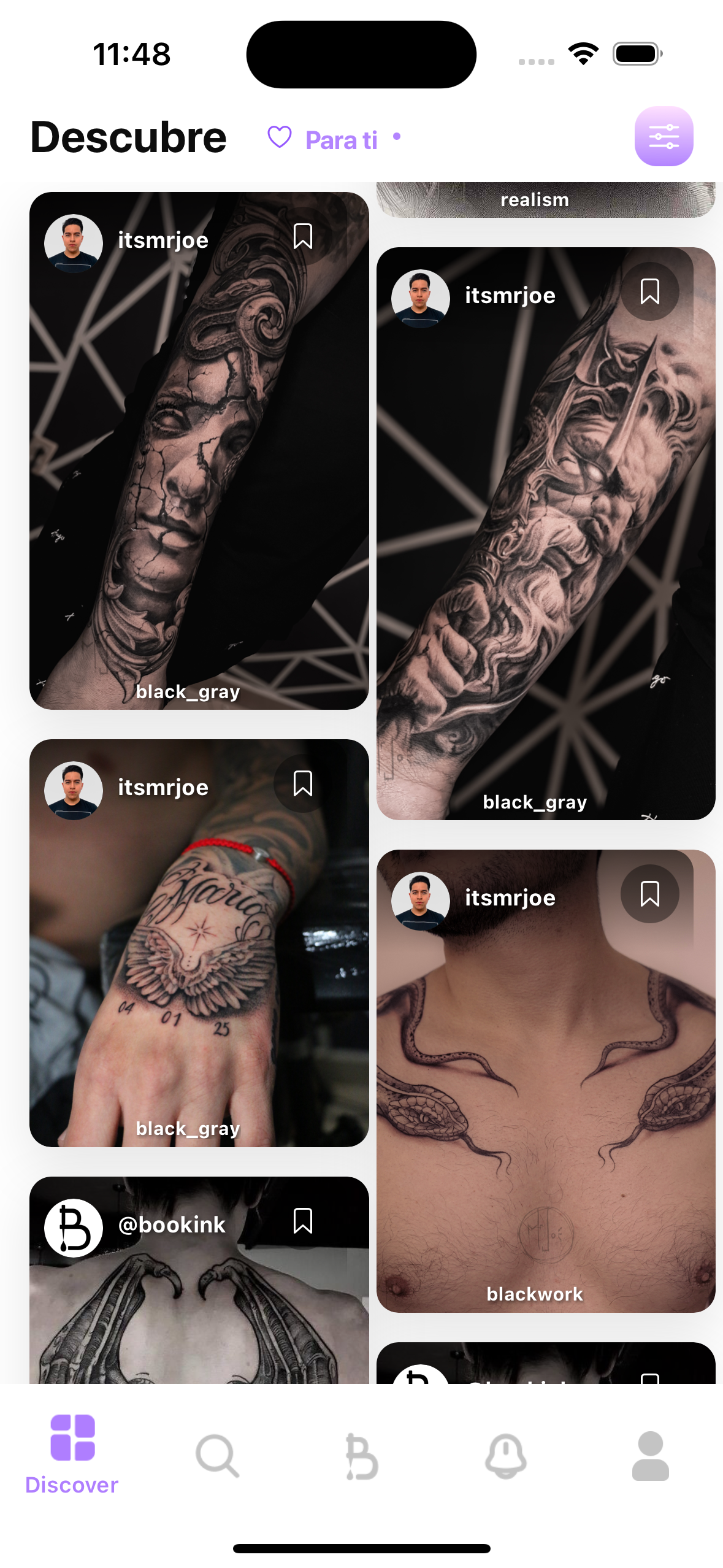
Task: Open the realism tattoo card
Action: [545, 200]
